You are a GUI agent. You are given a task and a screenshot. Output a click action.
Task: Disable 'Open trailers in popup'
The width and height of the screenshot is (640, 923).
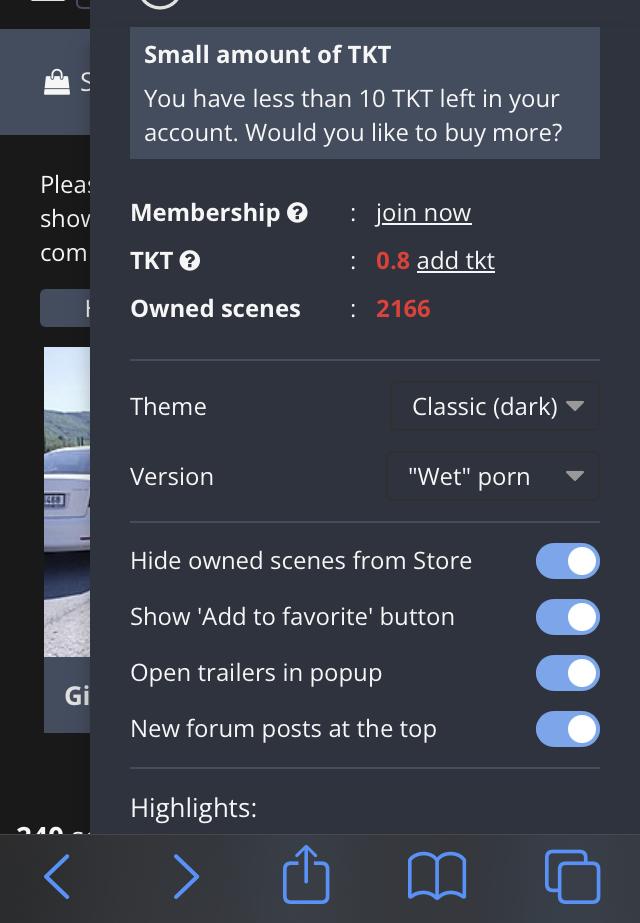pos(567,673)
